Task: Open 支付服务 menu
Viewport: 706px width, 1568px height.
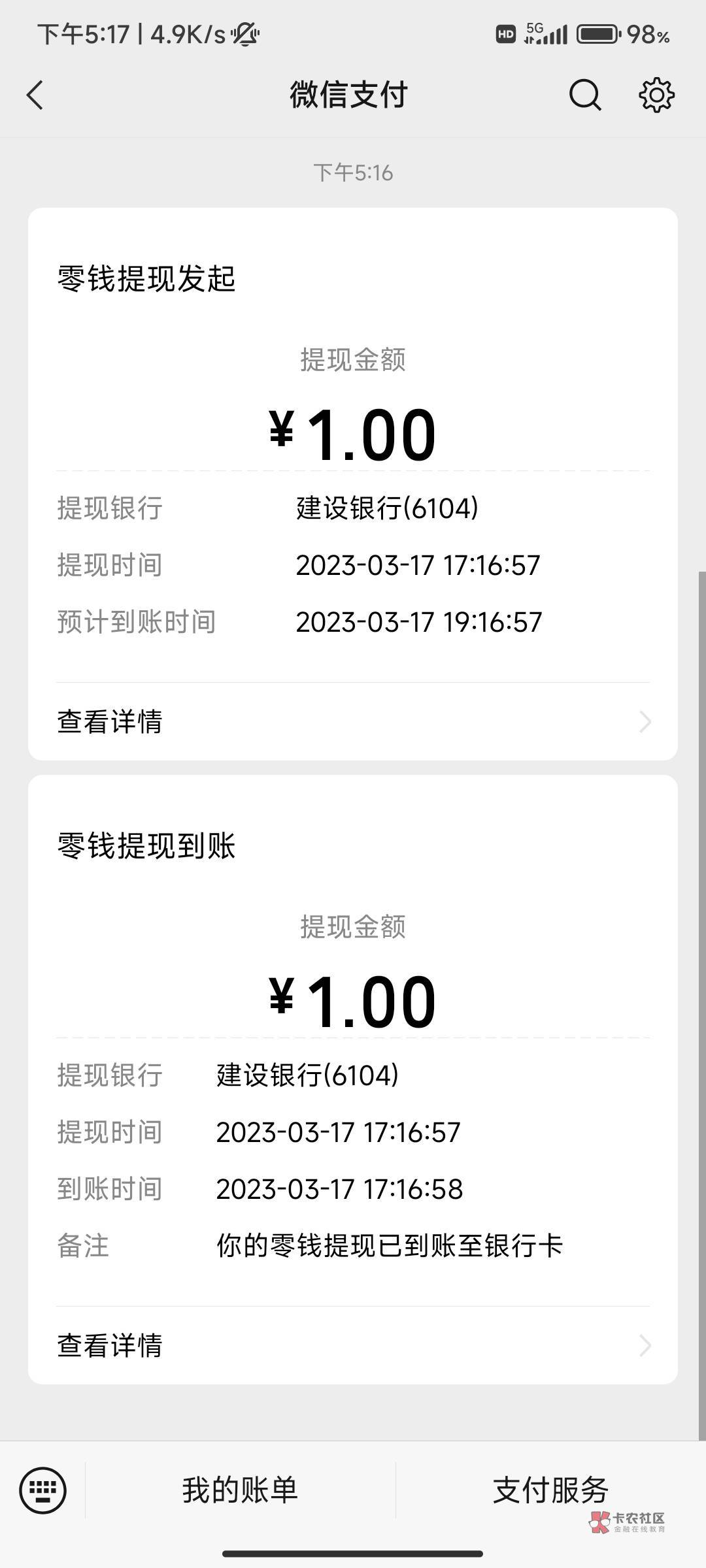Action: pyautogui.click(x=550, y=1490)
